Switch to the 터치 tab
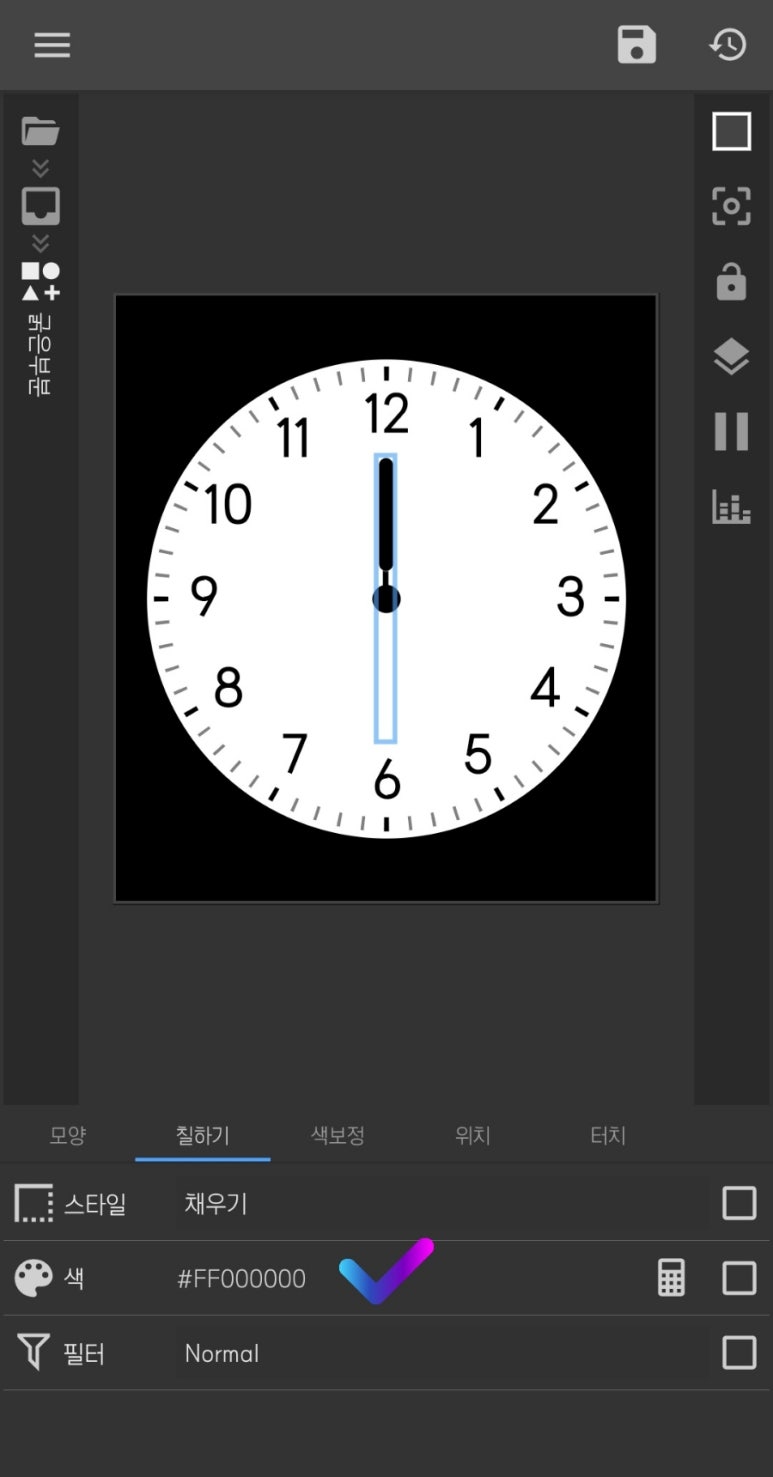This screenshot has height=1477, width=773. [x=607, y=1135]
